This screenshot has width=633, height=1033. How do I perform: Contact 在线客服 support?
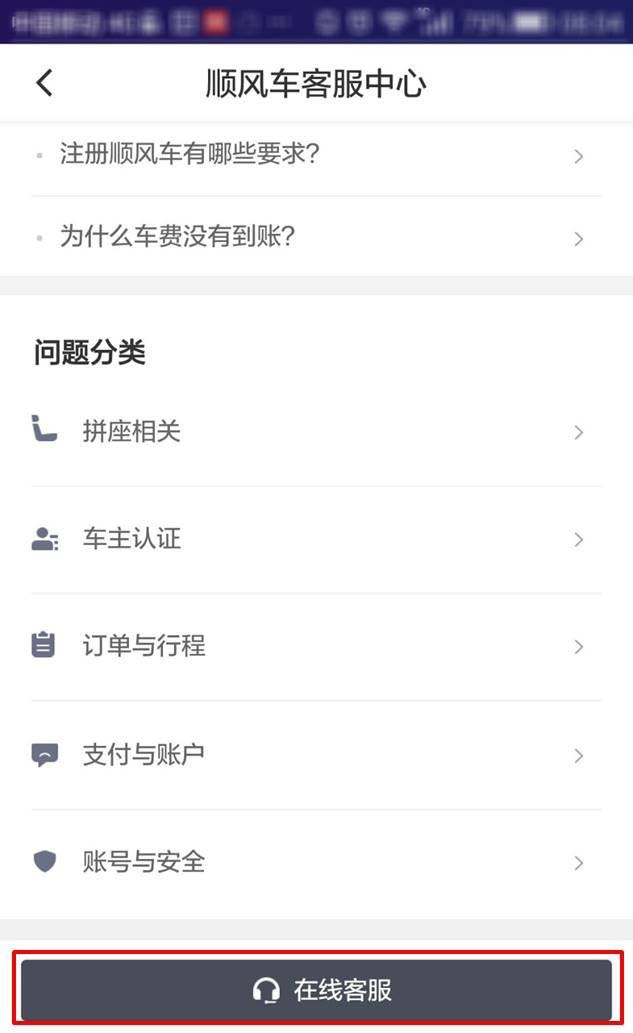pyautogui.click(x=317, y=990)
